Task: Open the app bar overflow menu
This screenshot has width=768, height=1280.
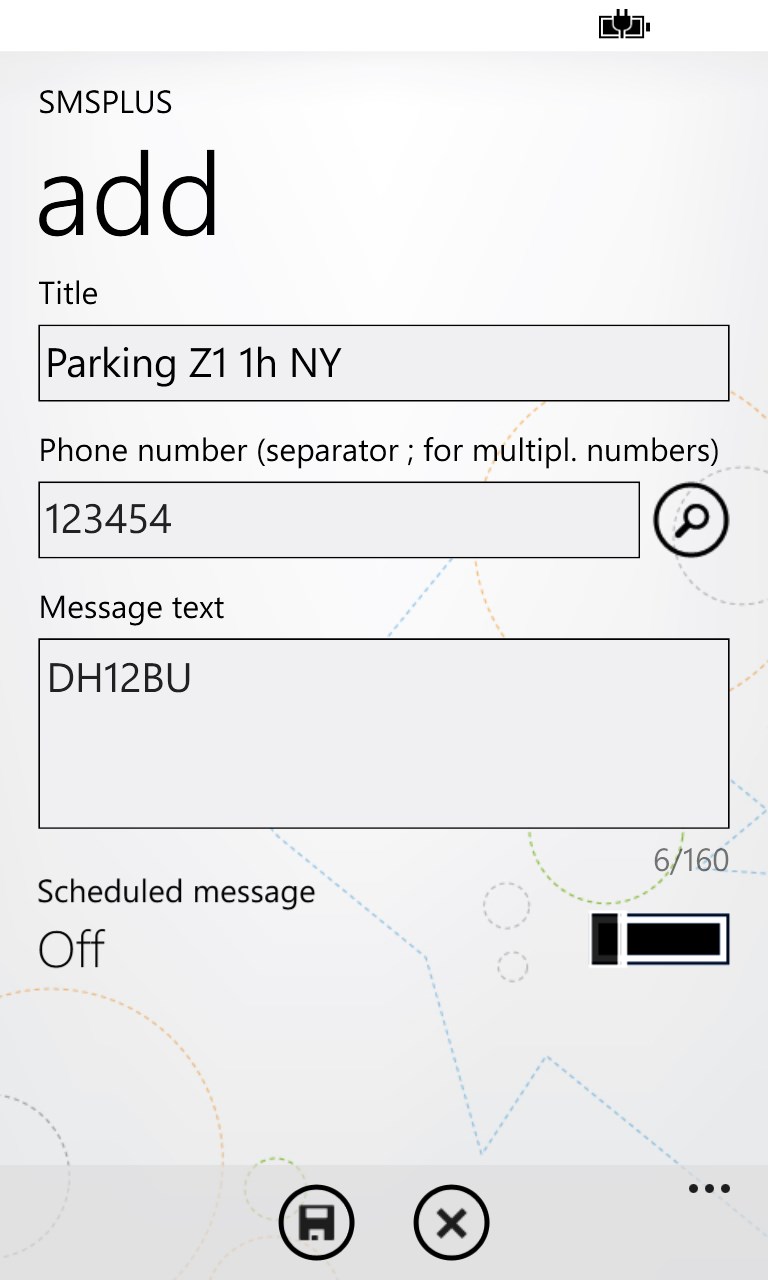Action: 709,1189
